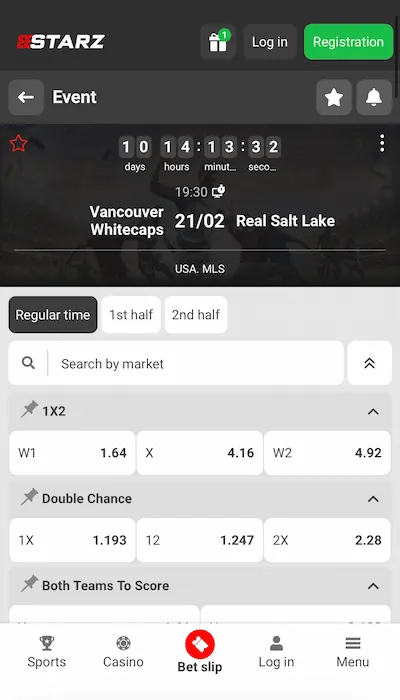Open the gift box rewards icon
Image resolution: width=400 pixels, height=700 pixels.
point(218,42)
